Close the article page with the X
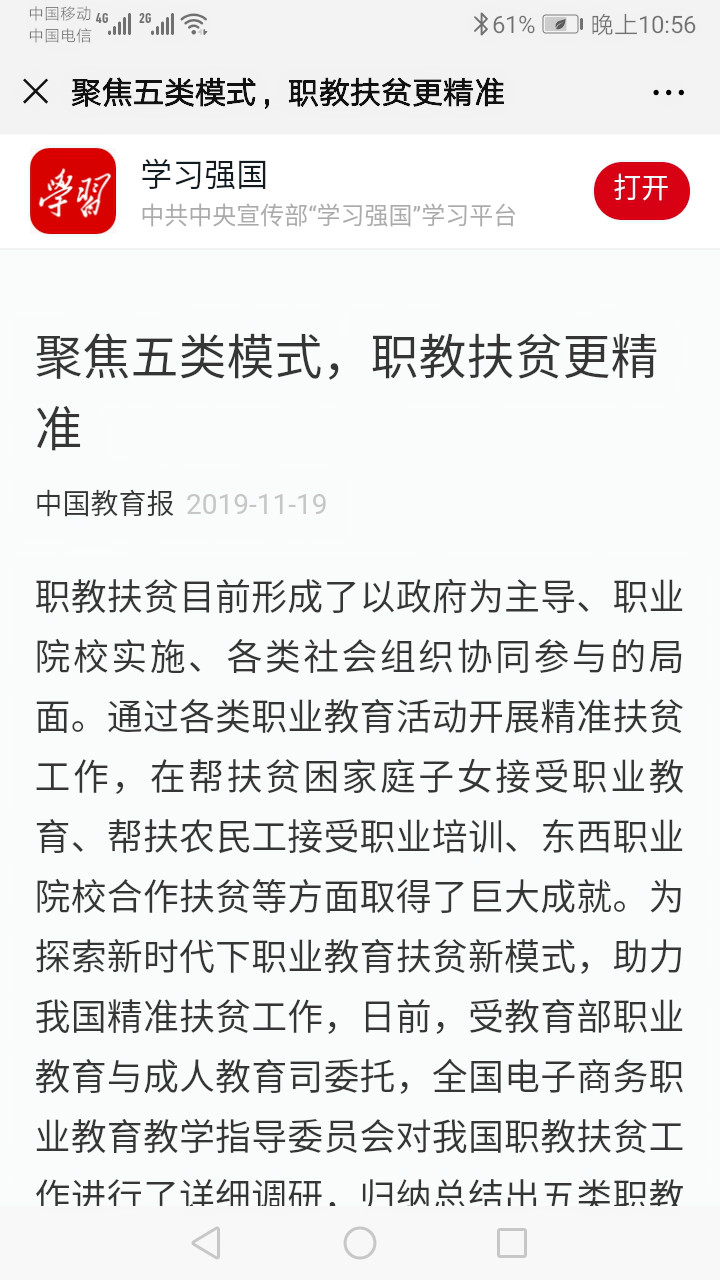720x1280 pixels. point(36,92)
